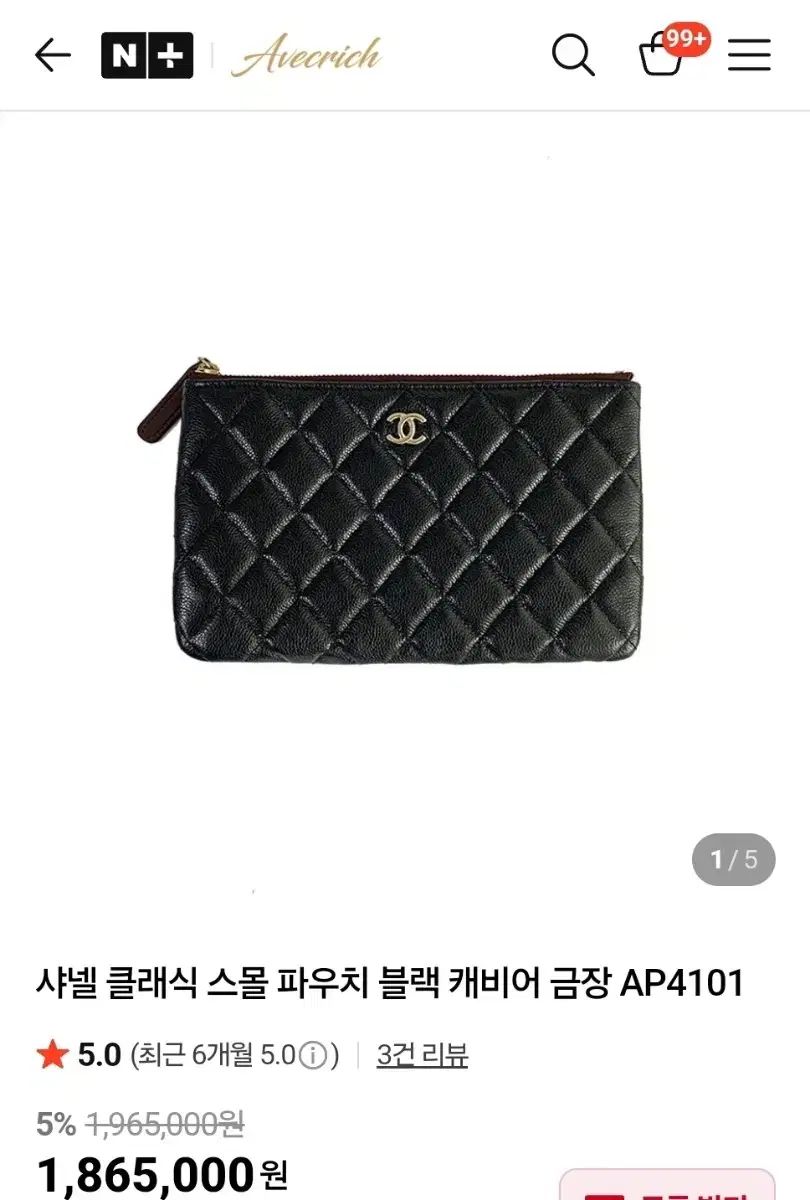Image resolution: width=810 pixels, height=1200 pixels.
Task: Tap the rating info icon
Action: [x=314, y=1055]
